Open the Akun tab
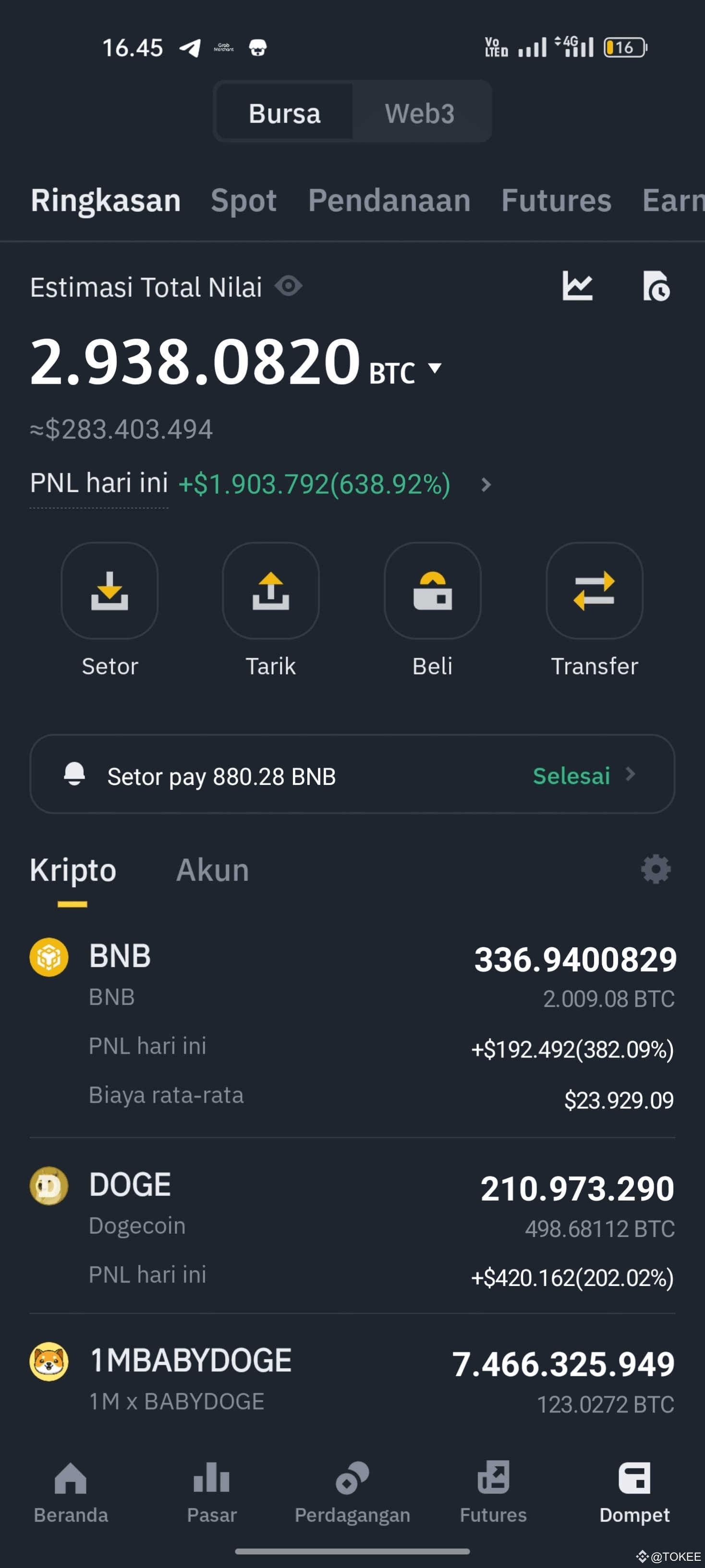This screenshot has width=705, height=1568. tap(212, 869)
